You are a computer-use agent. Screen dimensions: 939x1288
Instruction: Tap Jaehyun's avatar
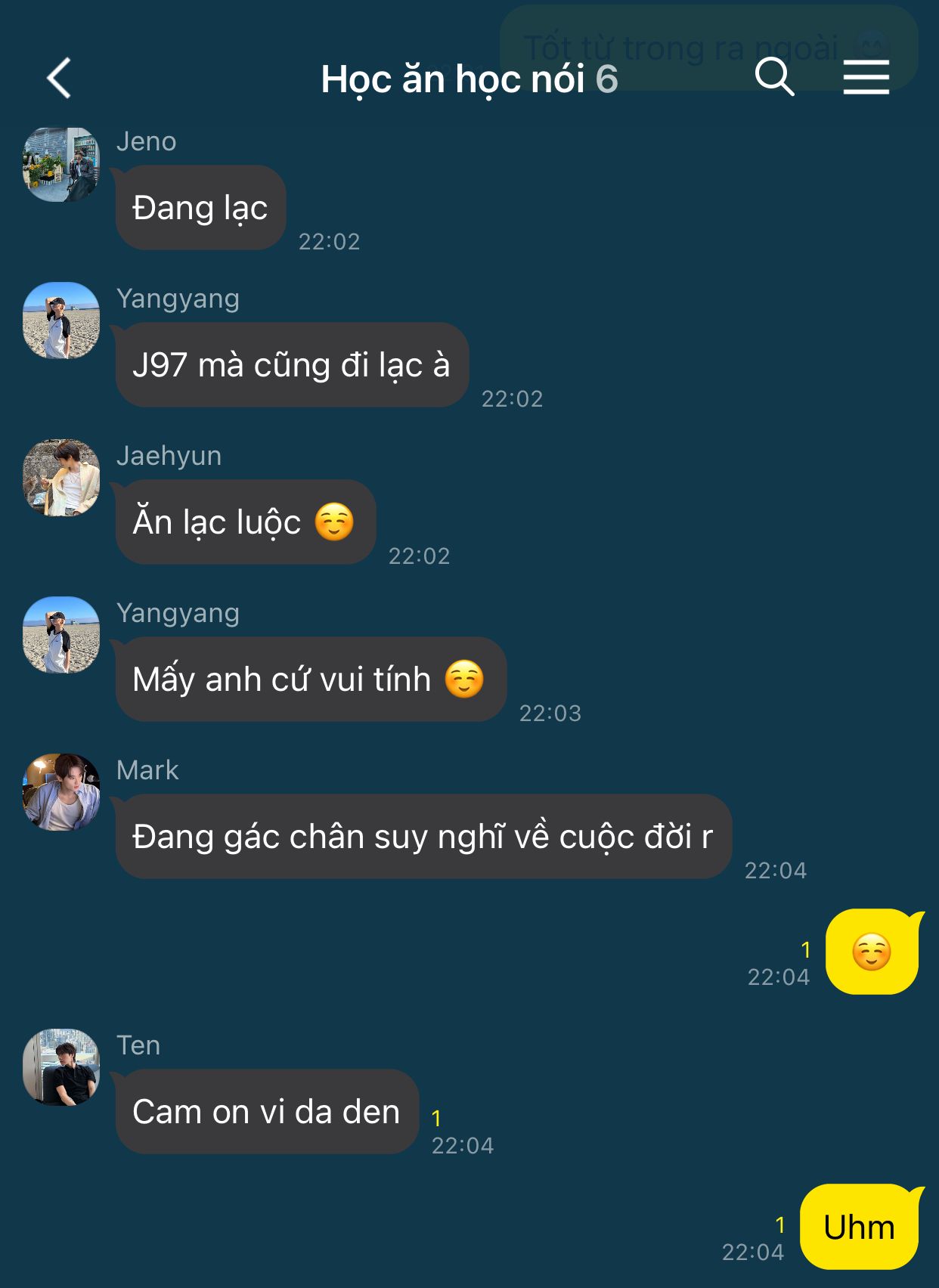(x=61, y=478)
